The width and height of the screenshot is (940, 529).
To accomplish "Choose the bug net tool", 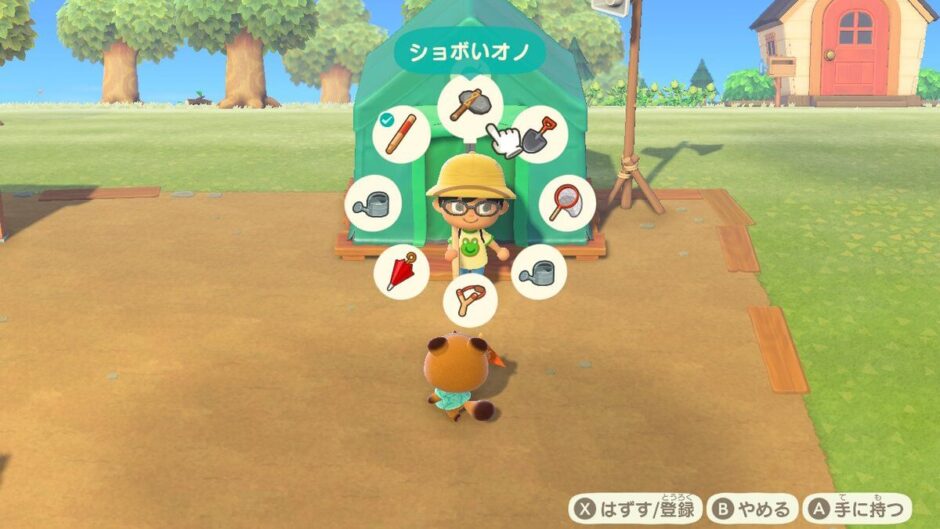I will tap(567, 203).
